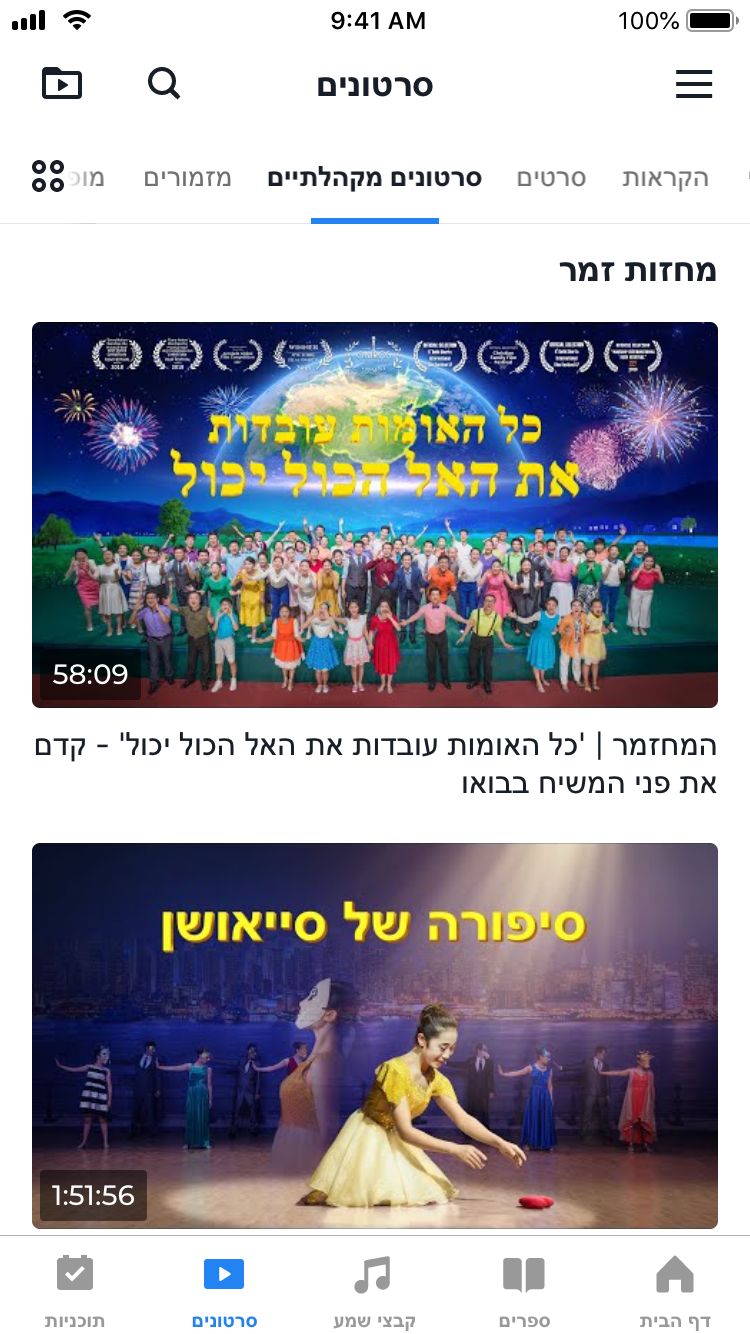This screenshot has height=1334, width=750.
Task: Switch to the מזמורים tab
Action: click(188, 179)
